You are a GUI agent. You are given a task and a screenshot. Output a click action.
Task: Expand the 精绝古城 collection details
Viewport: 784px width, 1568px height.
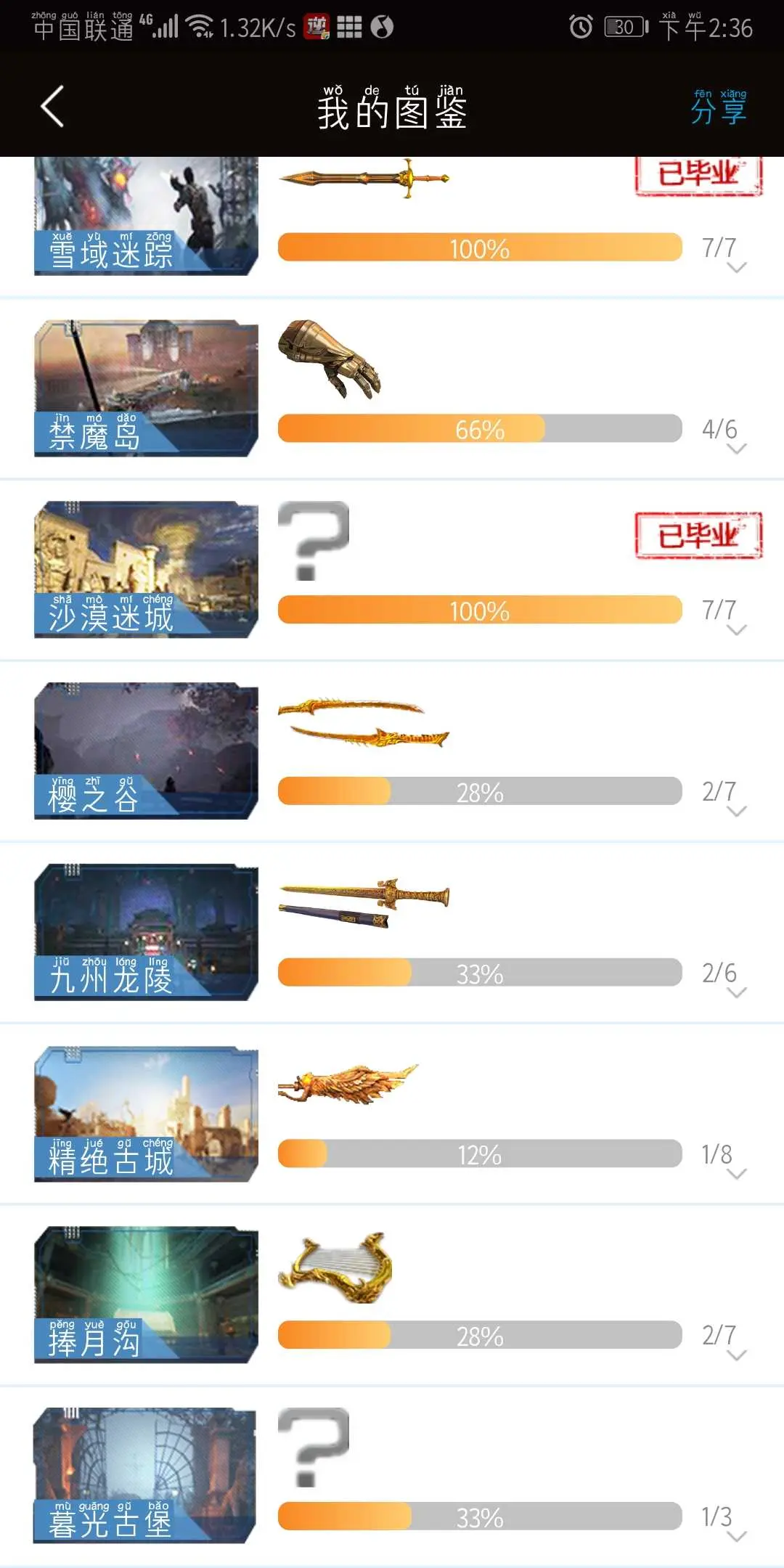click(x=736, y=1175)
